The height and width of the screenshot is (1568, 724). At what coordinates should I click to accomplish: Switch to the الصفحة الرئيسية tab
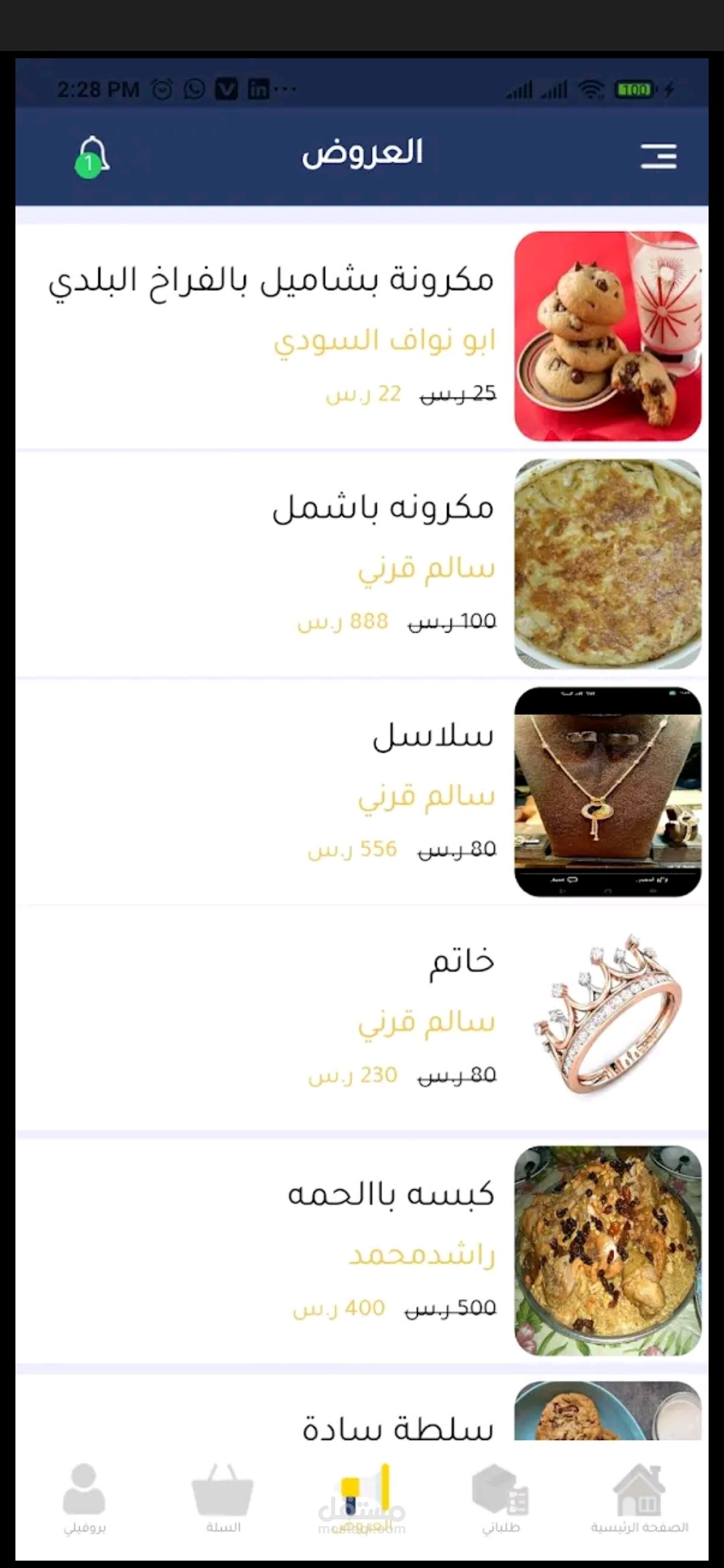[x=640, y=1498]
